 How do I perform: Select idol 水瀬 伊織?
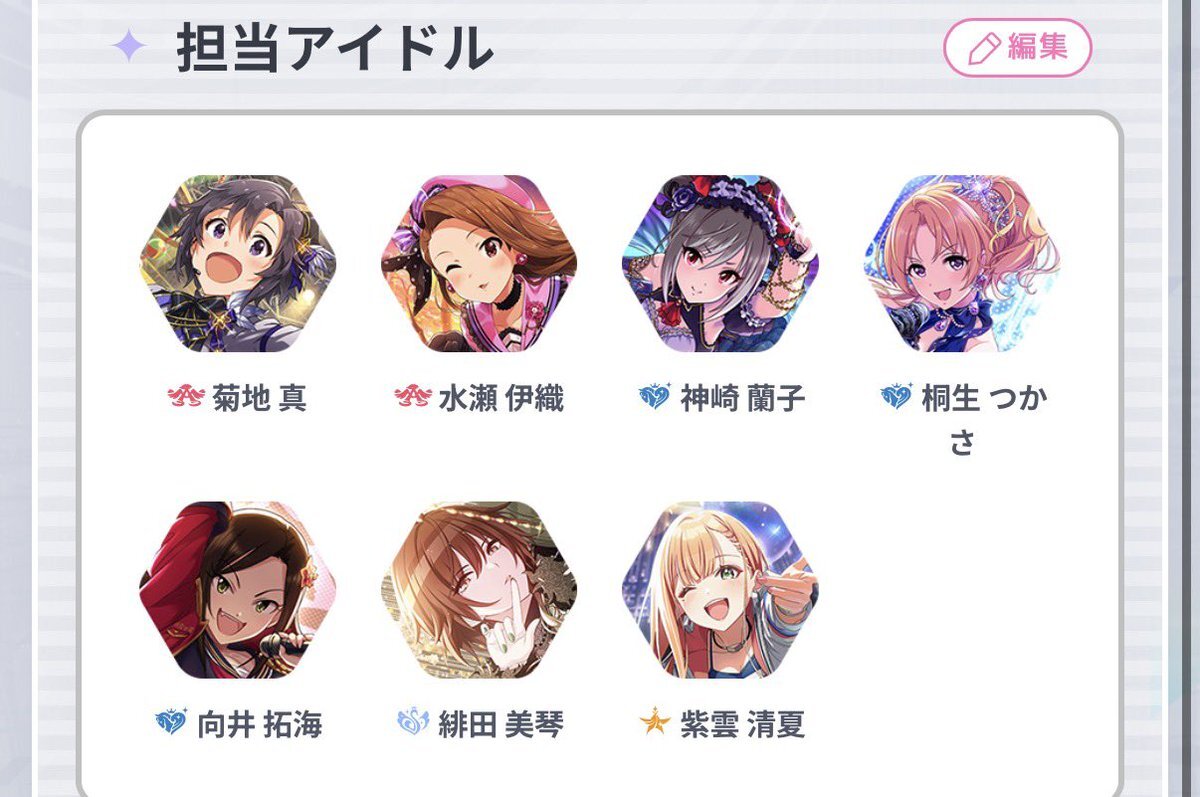pos(479,264)
